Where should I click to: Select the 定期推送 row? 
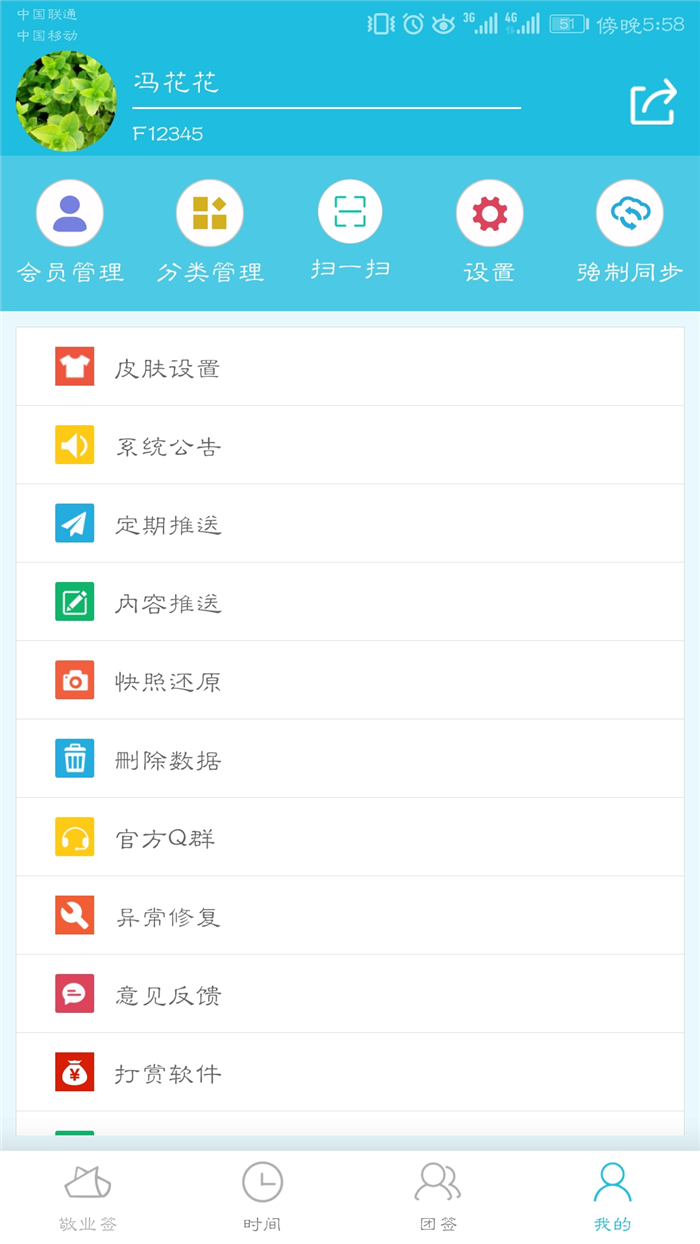pyautogui.click(x=350, y=523)
